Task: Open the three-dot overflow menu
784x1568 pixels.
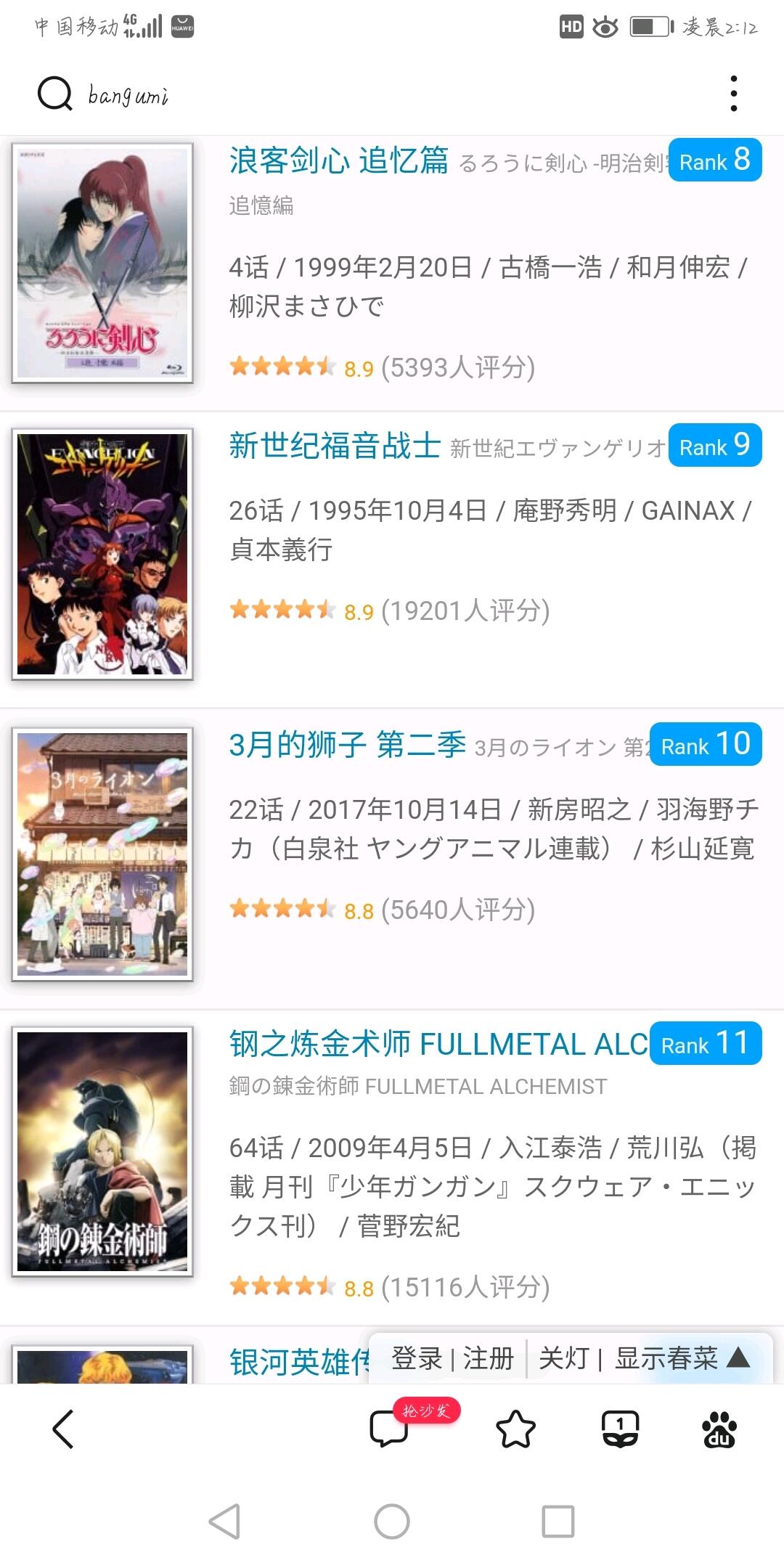Action: coord(734,94)
